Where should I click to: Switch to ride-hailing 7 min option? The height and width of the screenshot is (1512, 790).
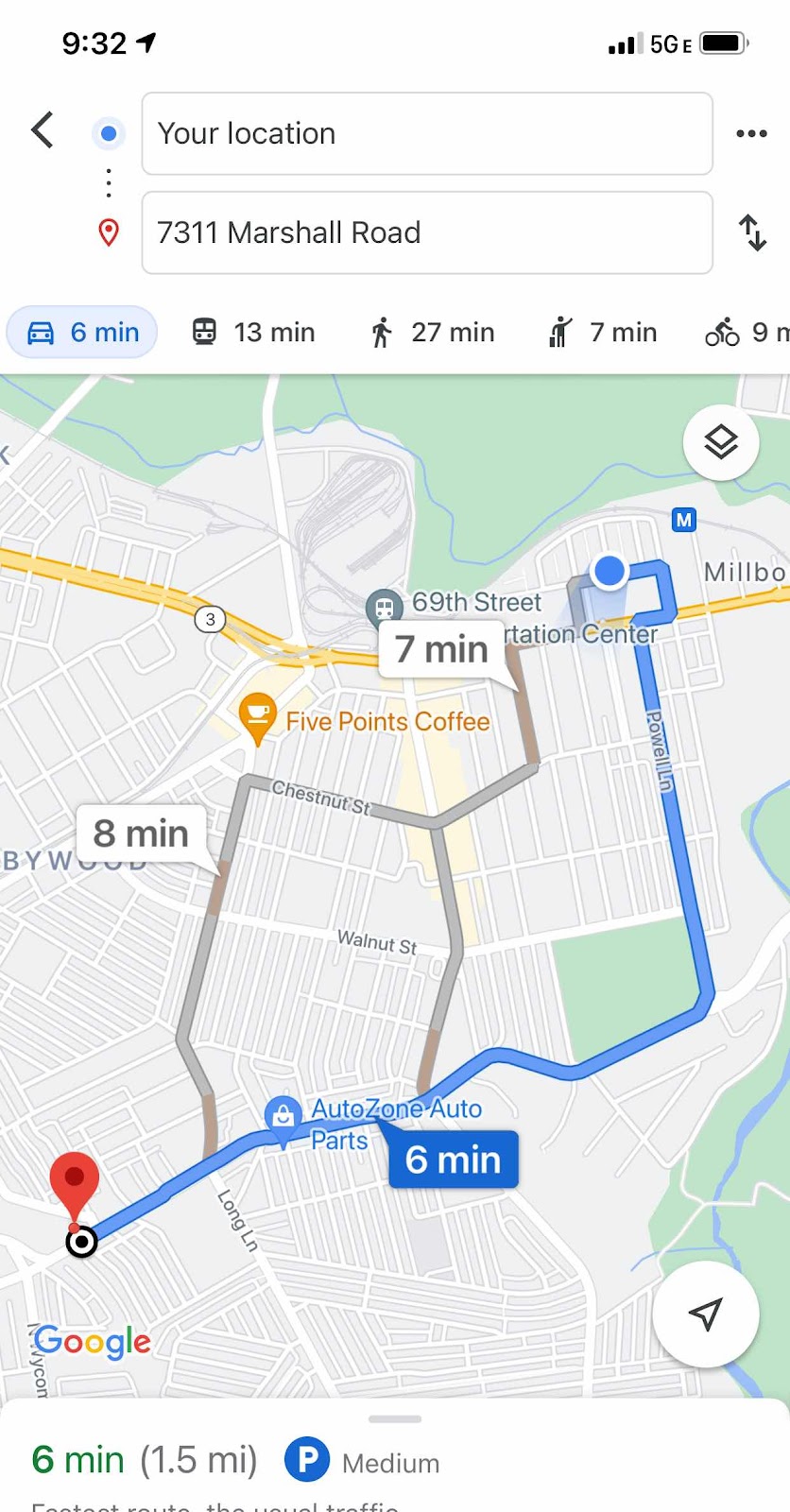tap(602, 333)
